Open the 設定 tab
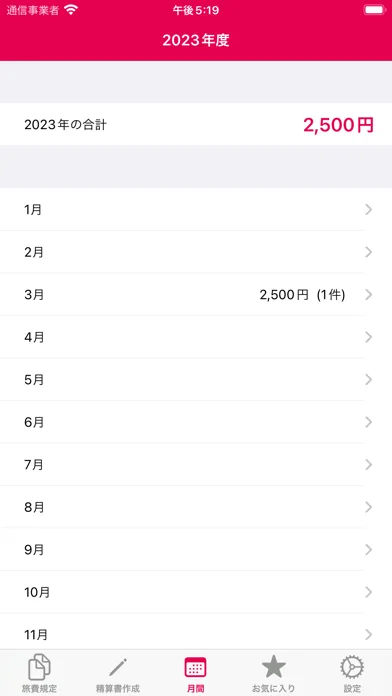The height and width of the screenshot is (696, 392). pos(352,673)
